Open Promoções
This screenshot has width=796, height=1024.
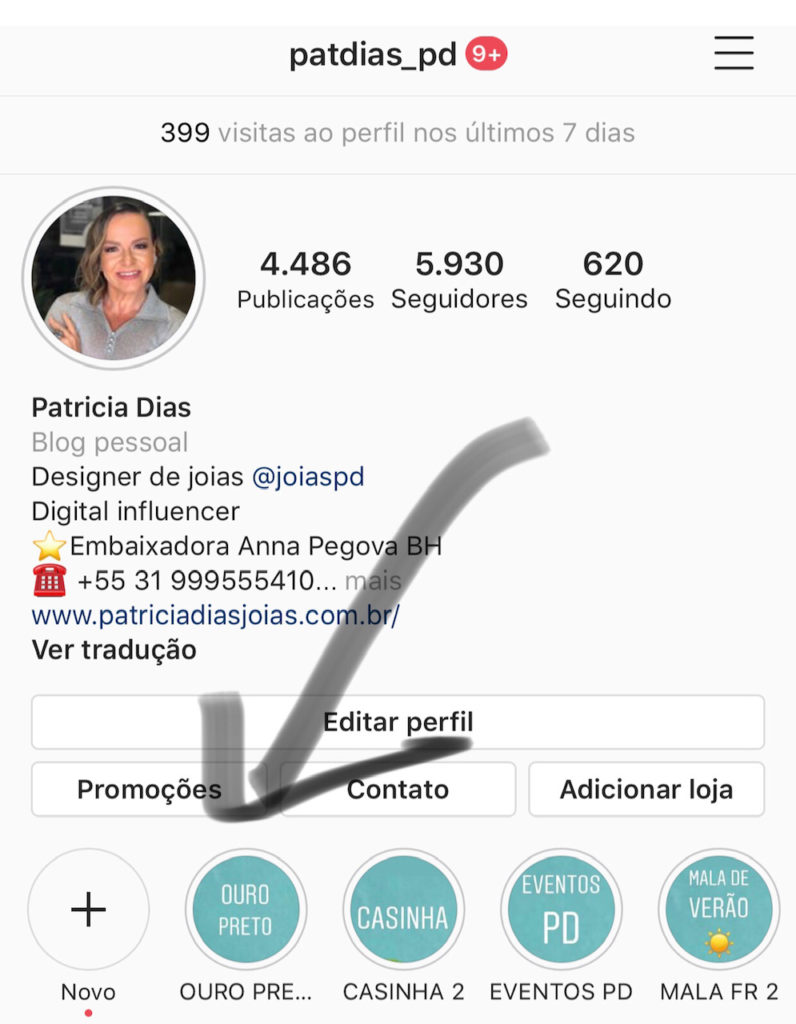(x=149, y=789)
